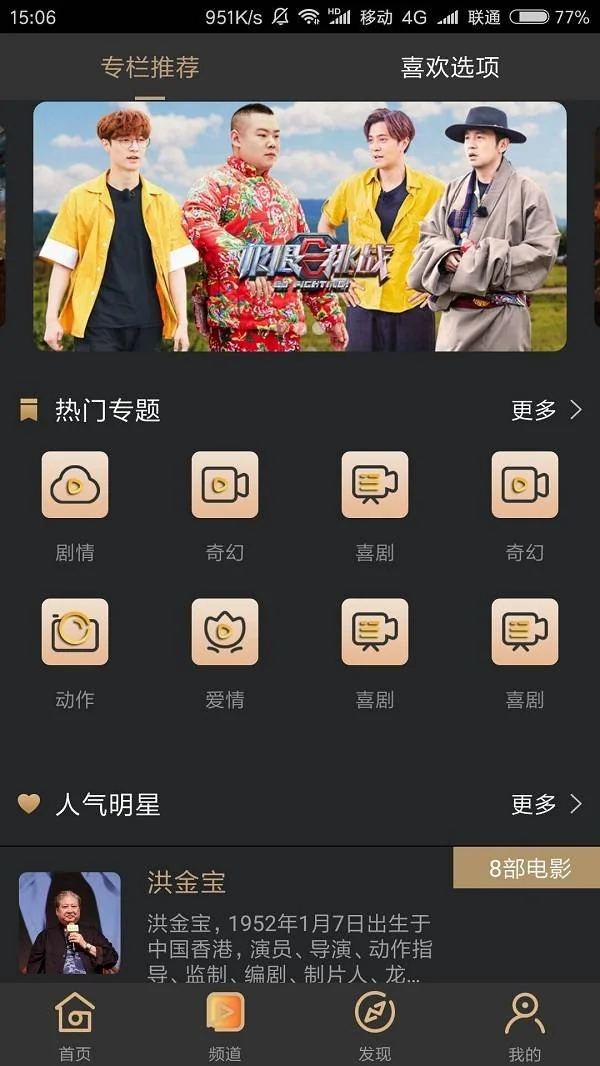Select the 专栏推荐 tab

(x=150, y=67)
